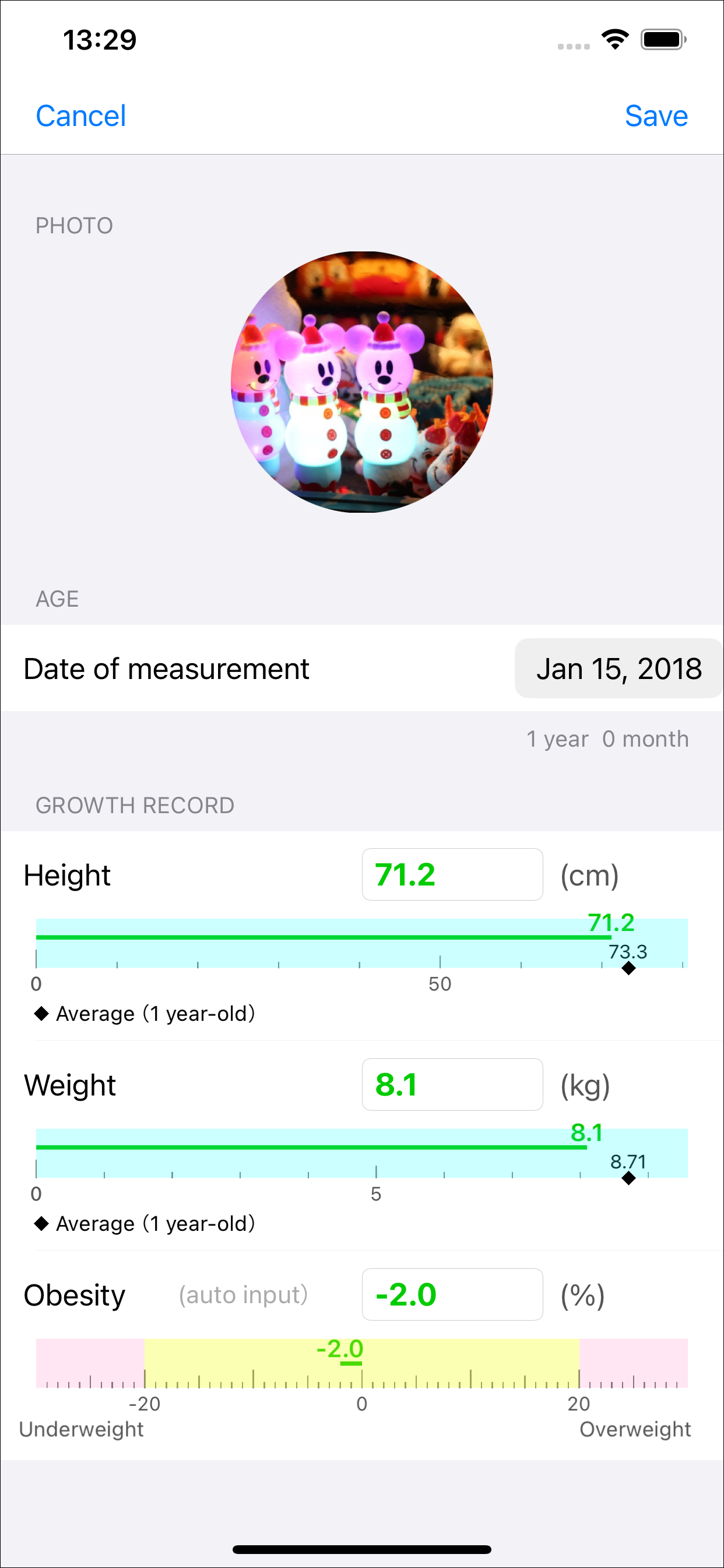Cancel editing the growth record
The image size is (724, 1568).
click(x=81, y=116)
